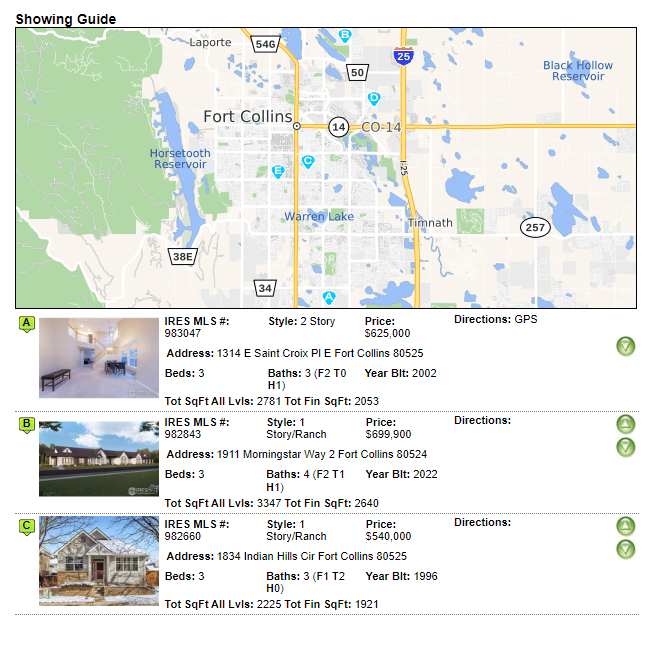Viewport: 658px width, 648px height.
Task: Select map pin D near route 14
Action: (374, 98)
